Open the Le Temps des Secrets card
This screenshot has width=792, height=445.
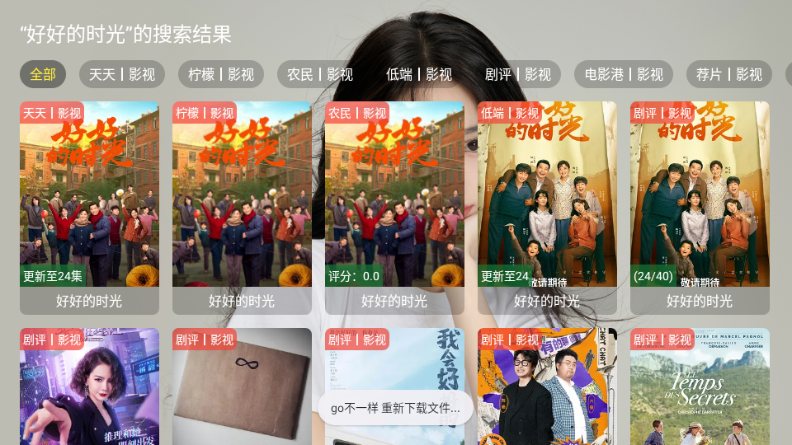point(700,387)
